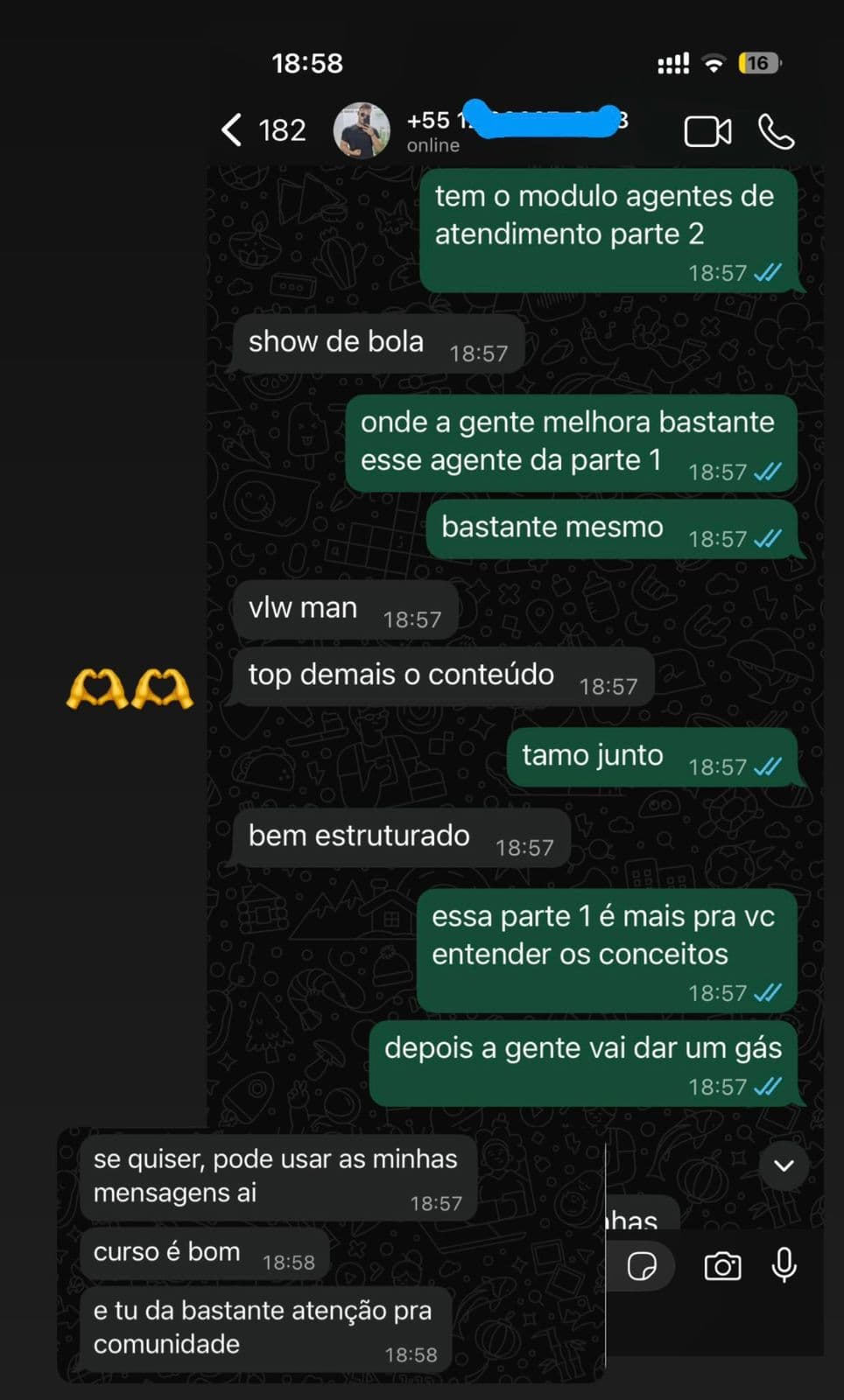Jump to latest messages with the down chevron

click(x=783, y=1166)
